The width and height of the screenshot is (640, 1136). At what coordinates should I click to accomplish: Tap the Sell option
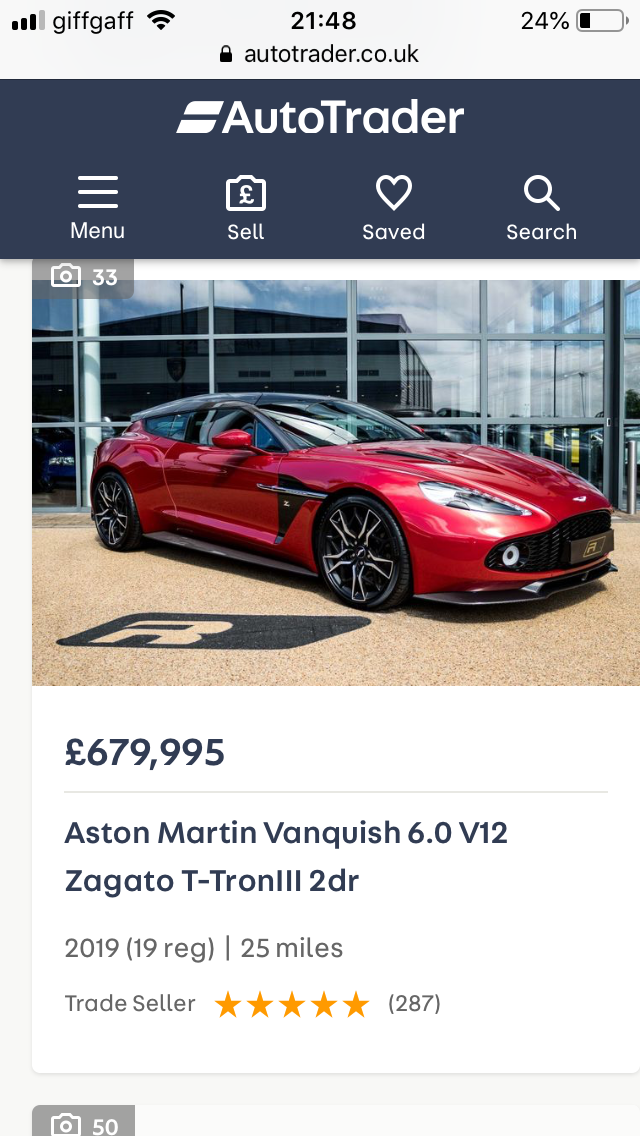[x=245, y=208]
